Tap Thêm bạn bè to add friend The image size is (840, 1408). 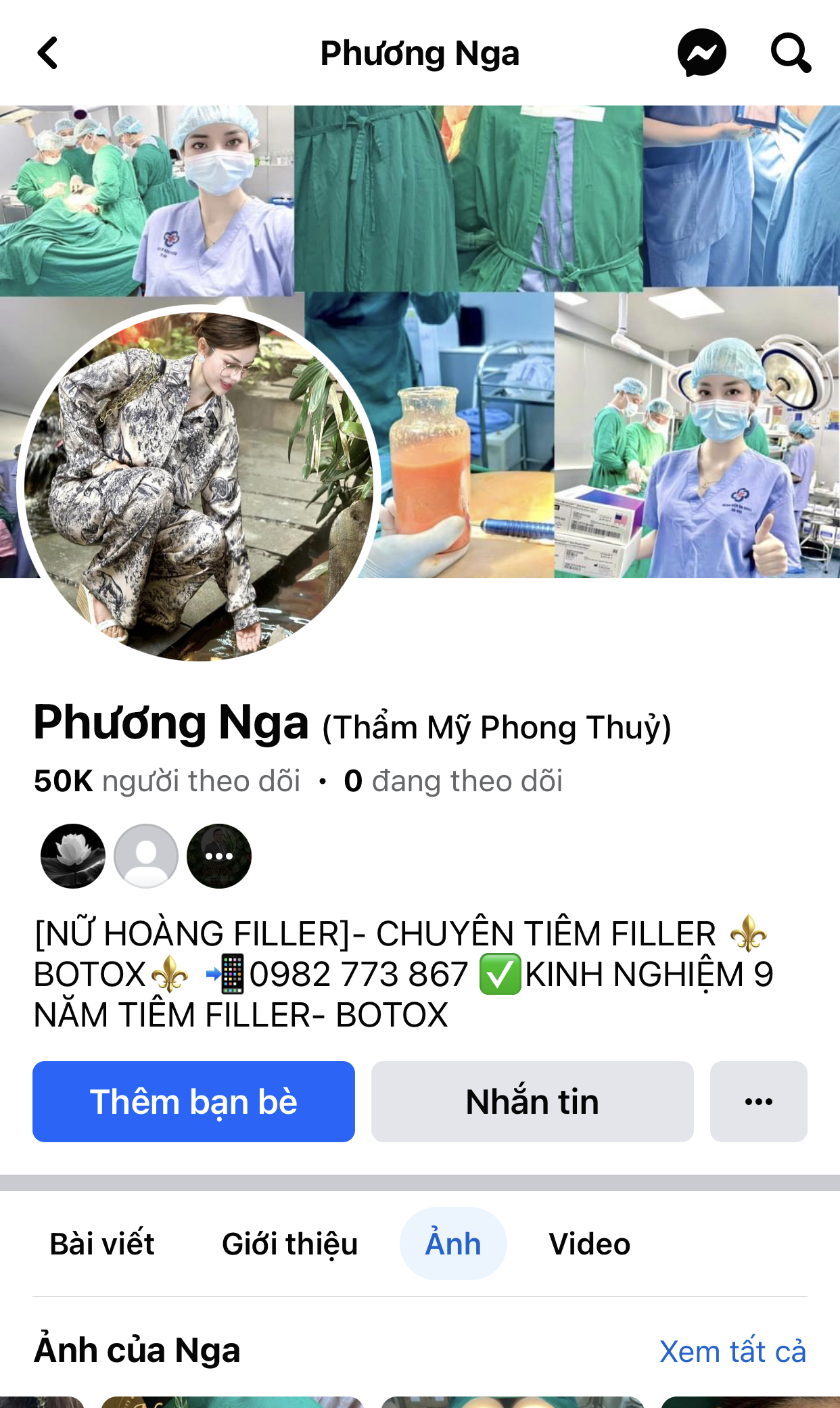coord(193,1102)
